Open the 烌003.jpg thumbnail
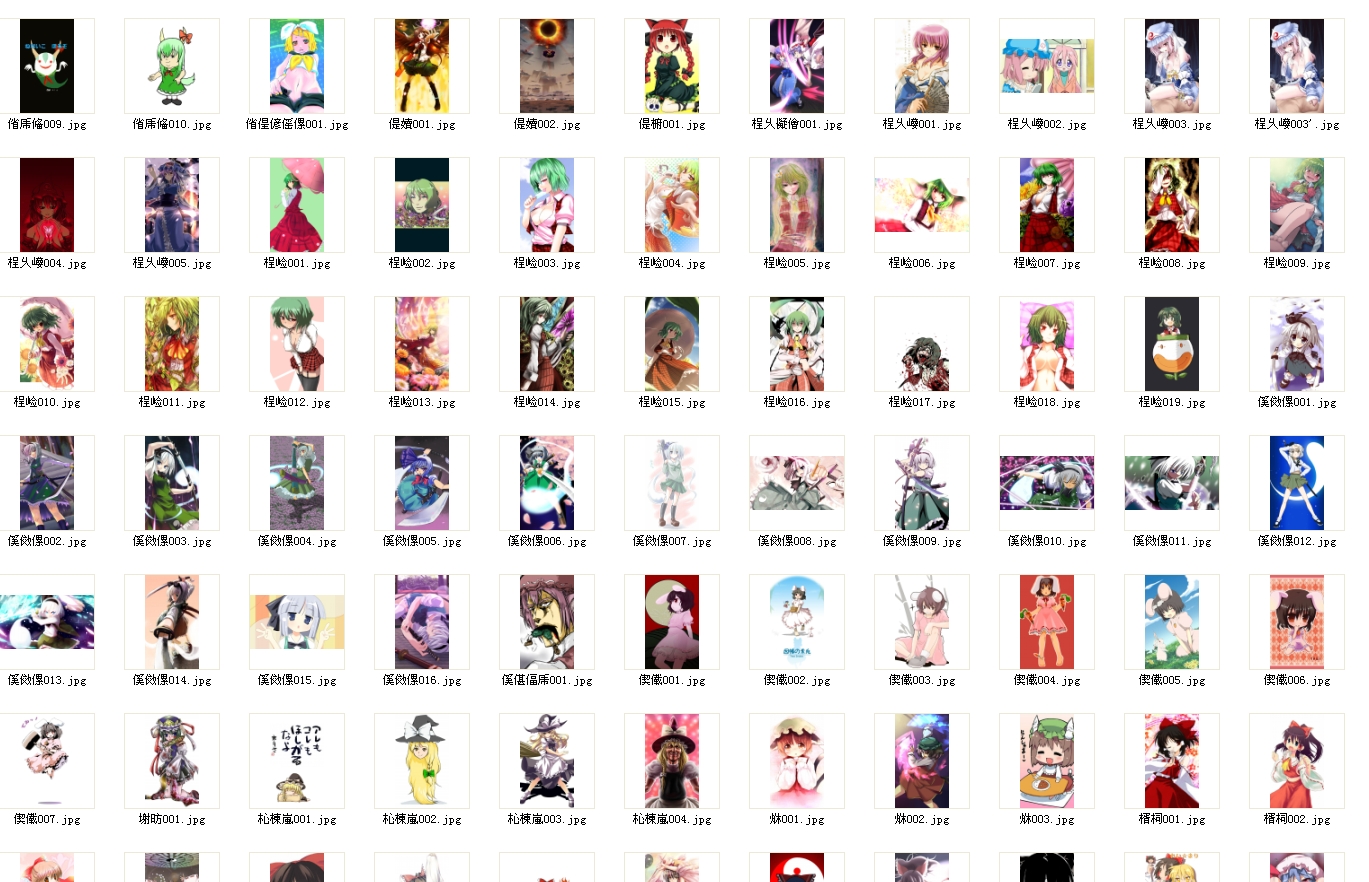Image resolution: width=1369 pixels, height=882 pixels. [x=1046, y=761]
